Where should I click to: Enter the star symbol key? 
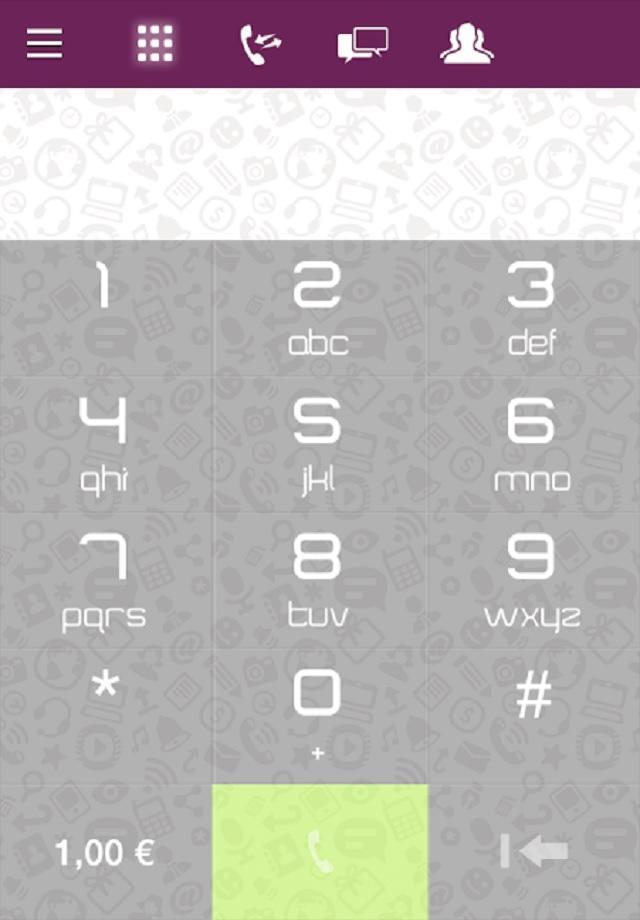(x=106, y=715)
